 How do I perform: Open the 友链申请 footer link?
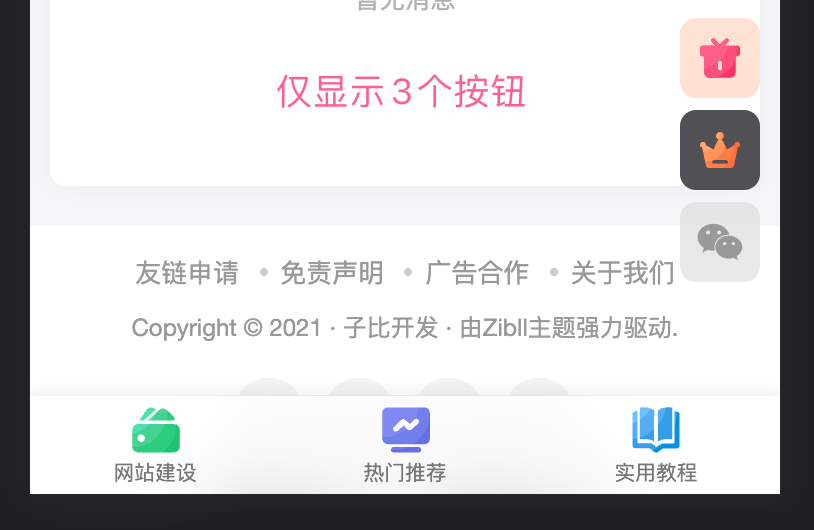(187, 272)
